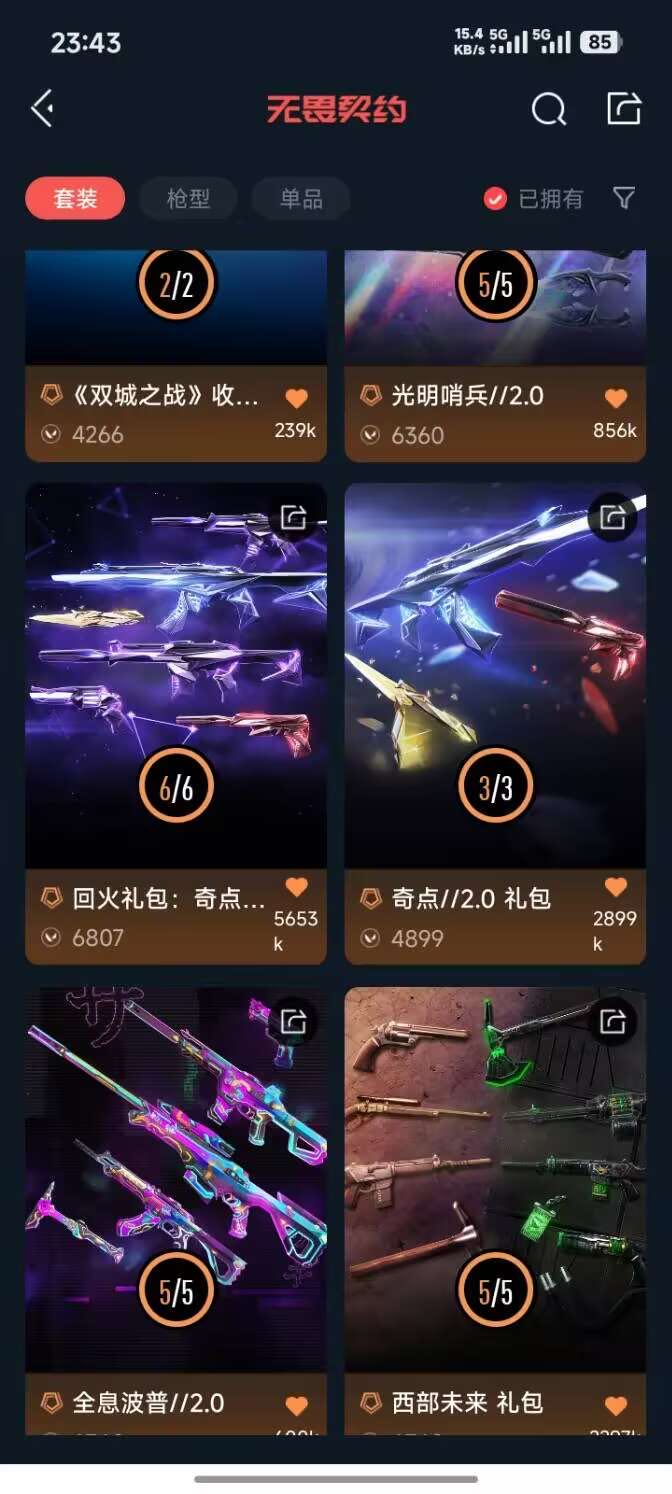
Task: Go back using the top-left arrow
Action: click(x=42, y=108)
